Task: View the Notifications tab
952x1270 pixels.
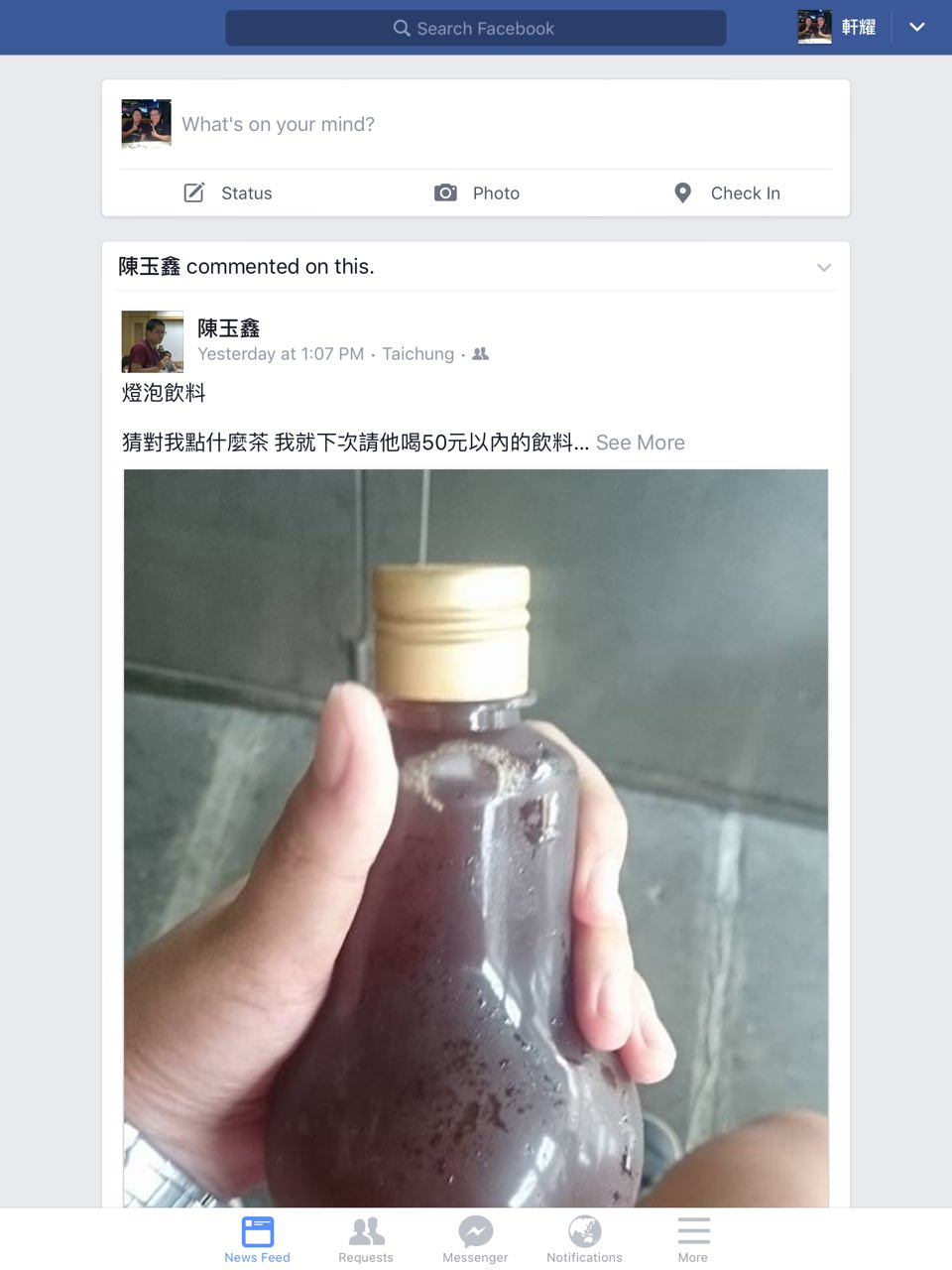Action: click(x=584, y=1239)
